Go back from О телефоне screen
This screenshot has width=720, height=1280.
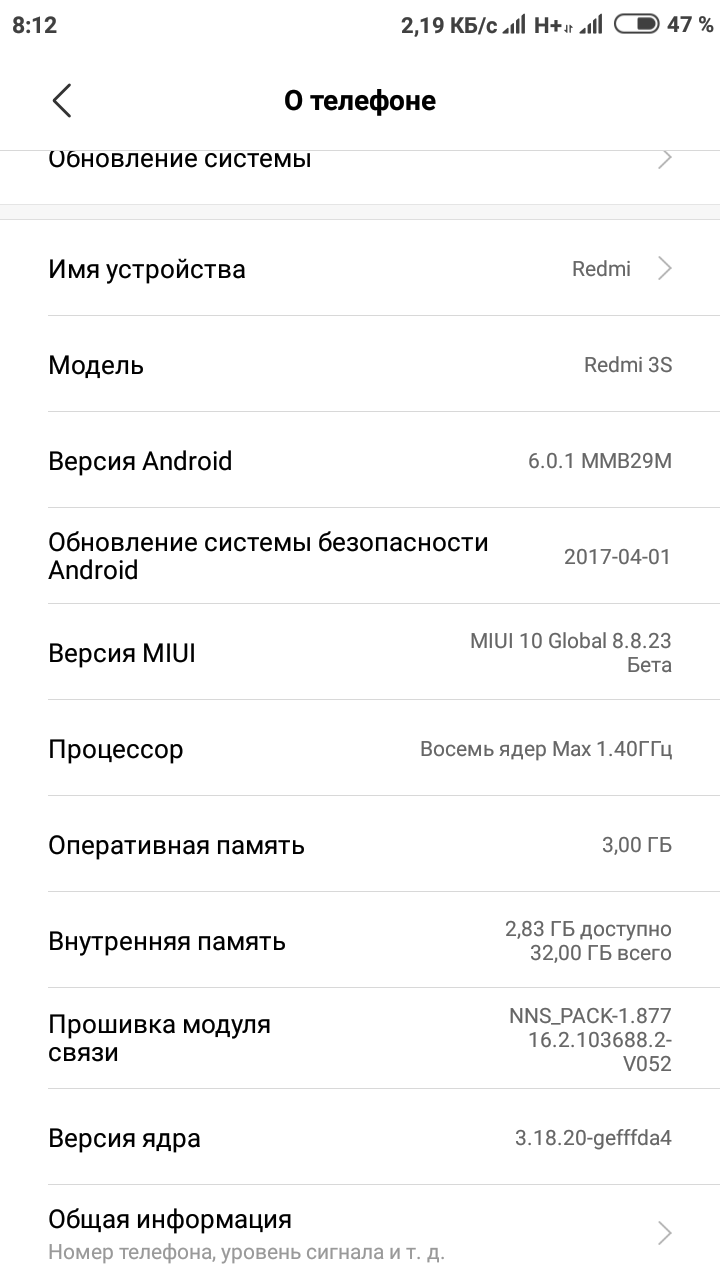(62, 101)
